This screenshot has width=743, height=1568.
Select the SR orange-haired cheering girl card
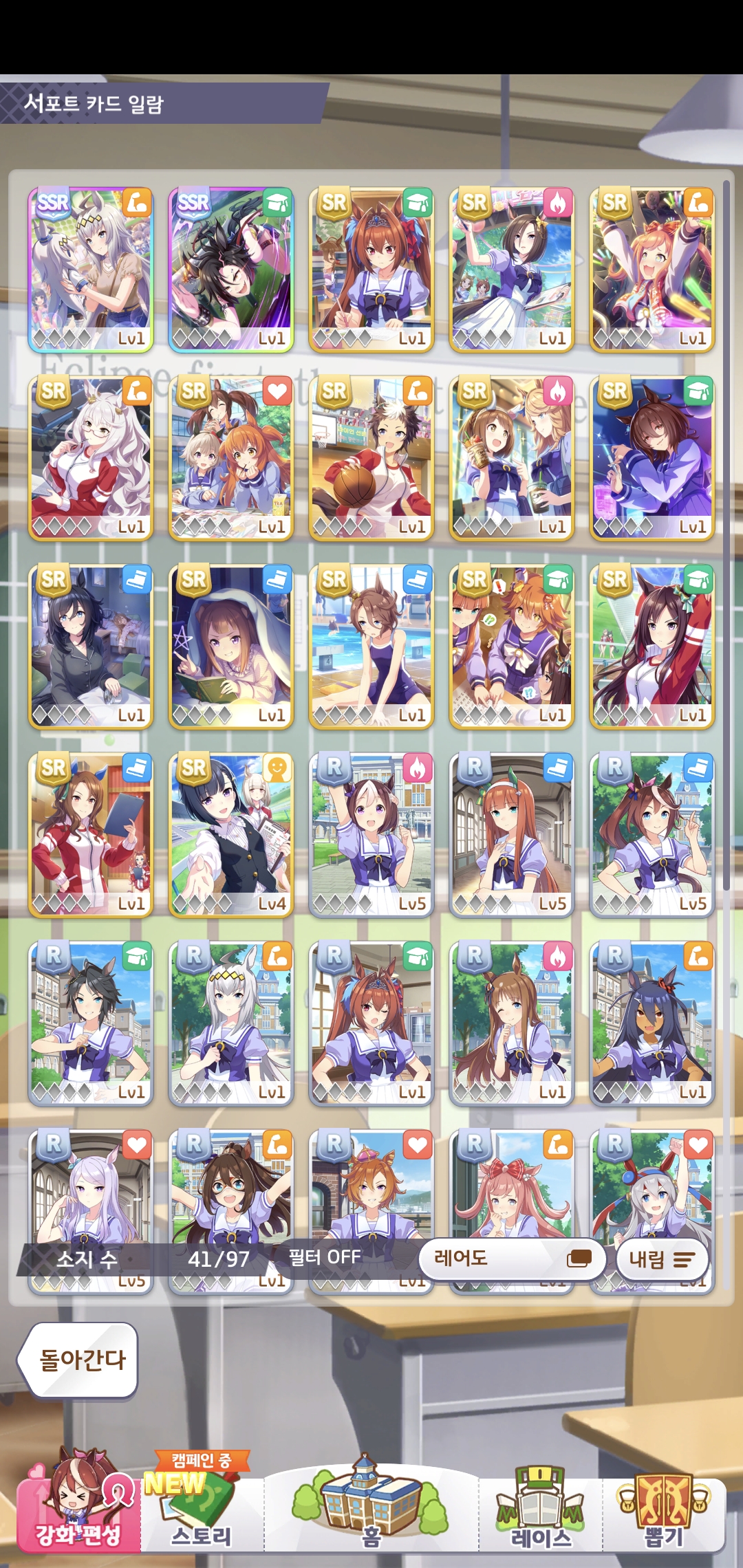point(652,270)
